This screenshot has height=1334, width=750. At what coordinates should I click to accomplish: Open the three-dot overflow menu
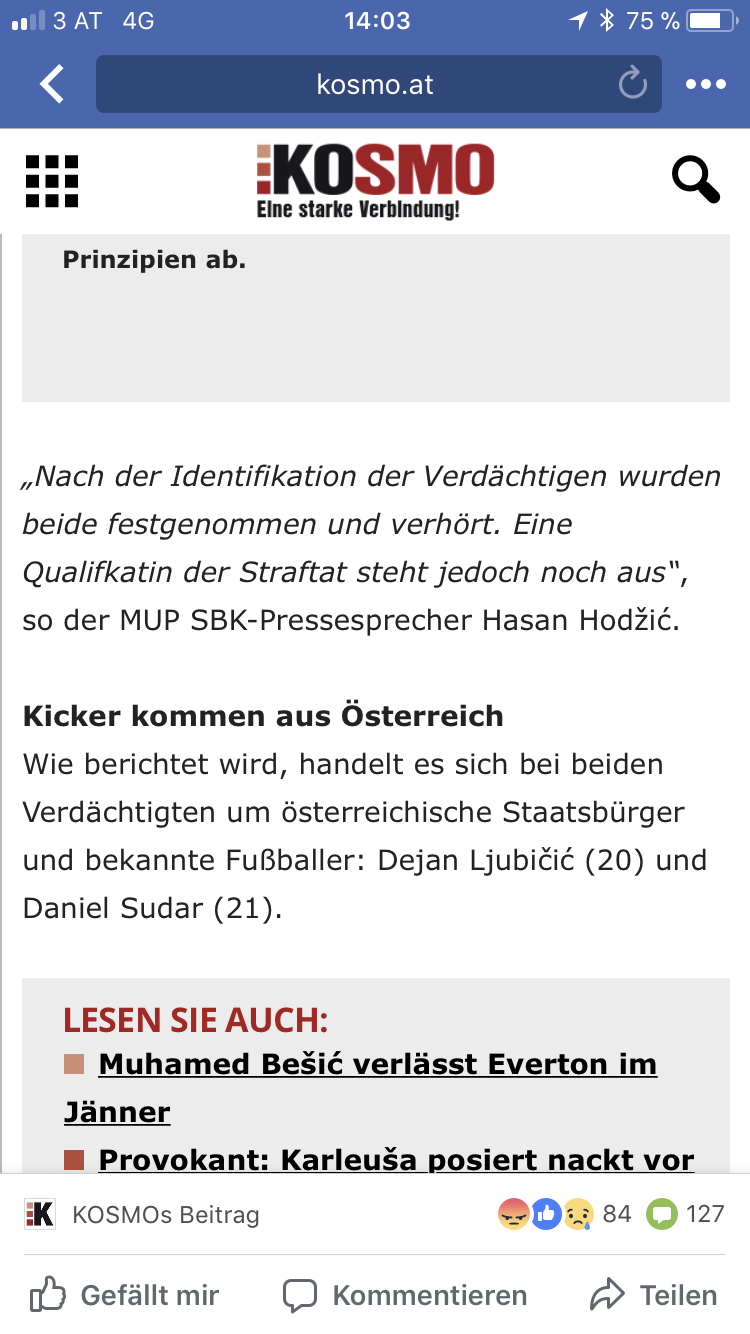click(x=706, y=84)
